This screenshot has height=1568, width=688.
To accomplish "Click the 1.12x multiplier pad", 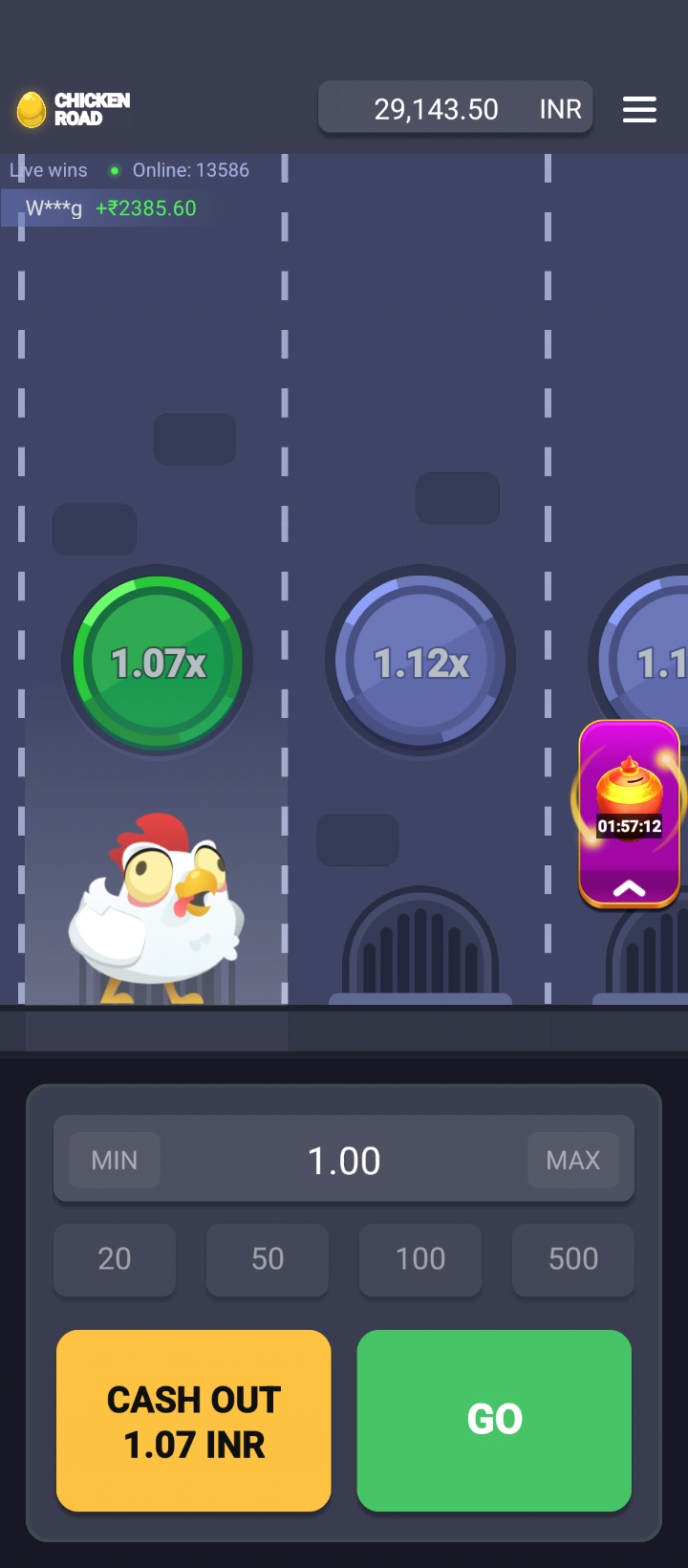I will pos(420,661).
